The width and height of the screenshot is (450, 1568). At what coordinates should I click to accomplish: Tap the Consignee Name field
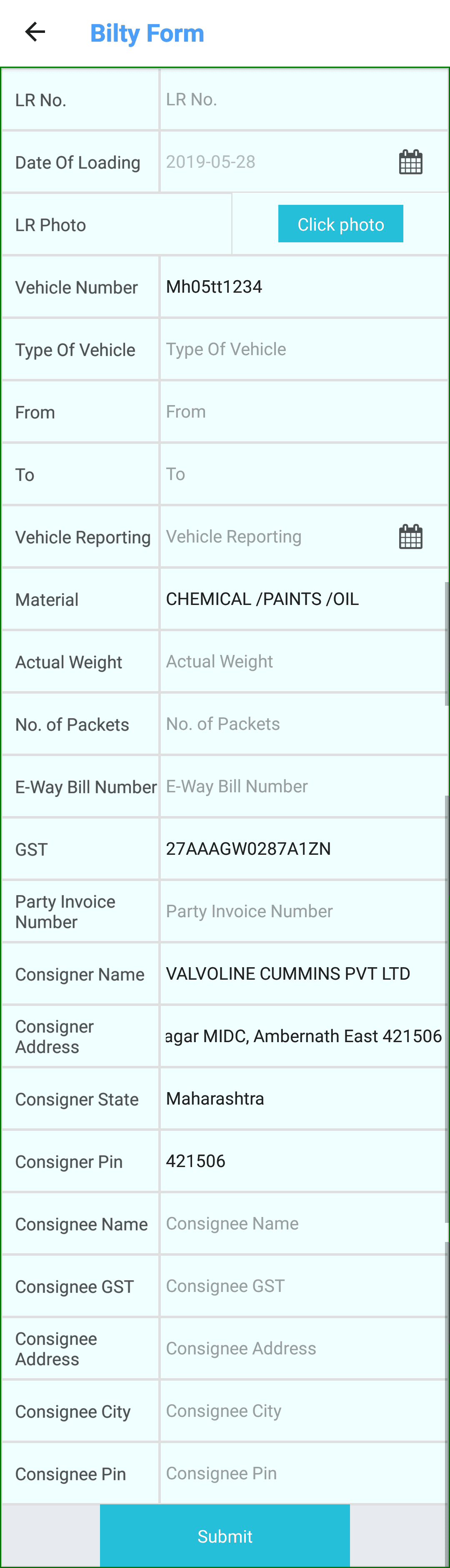pos(303,1224)
